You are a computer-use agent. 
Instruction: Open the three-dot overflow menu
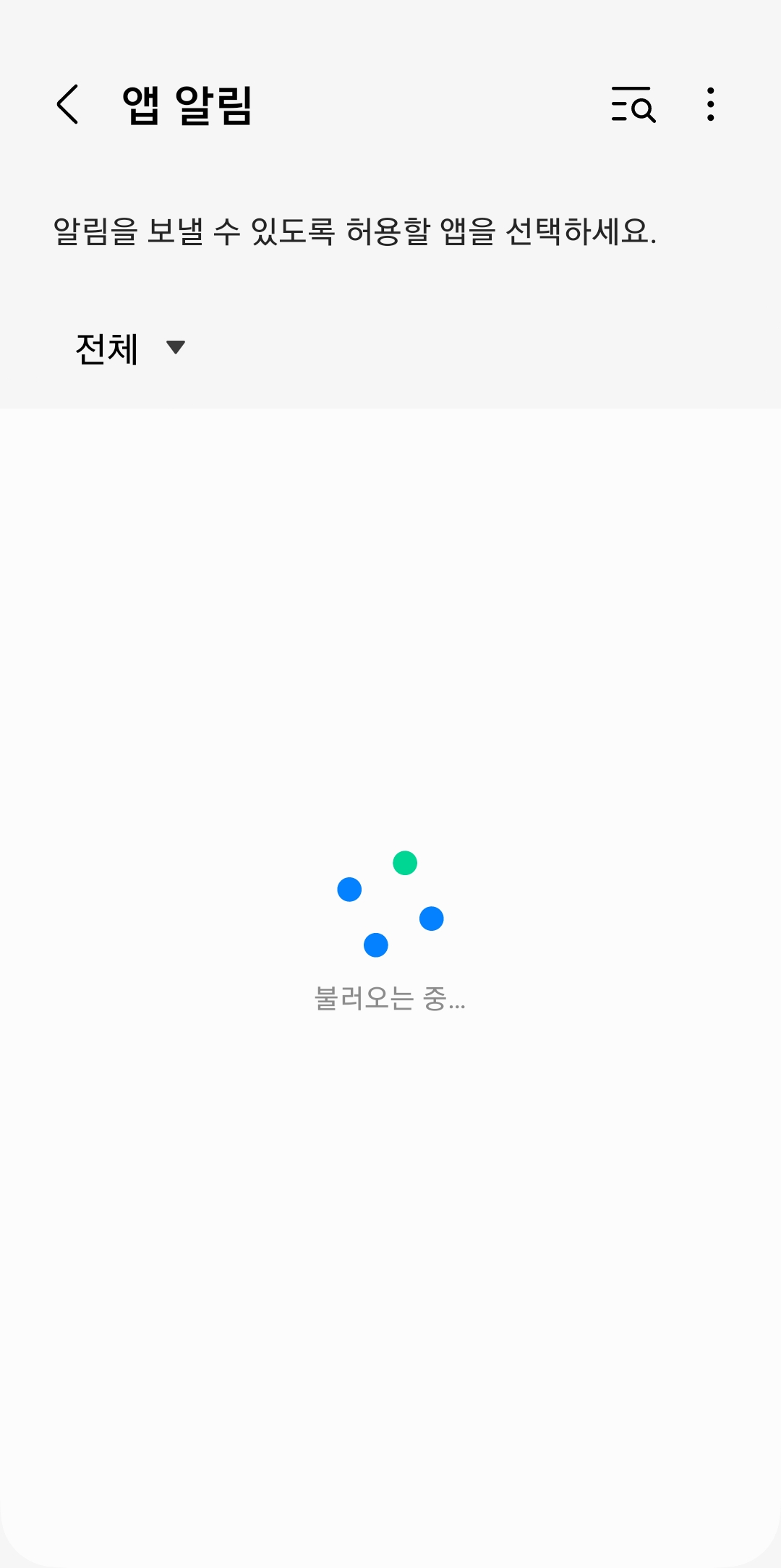(x=711, y=104)
